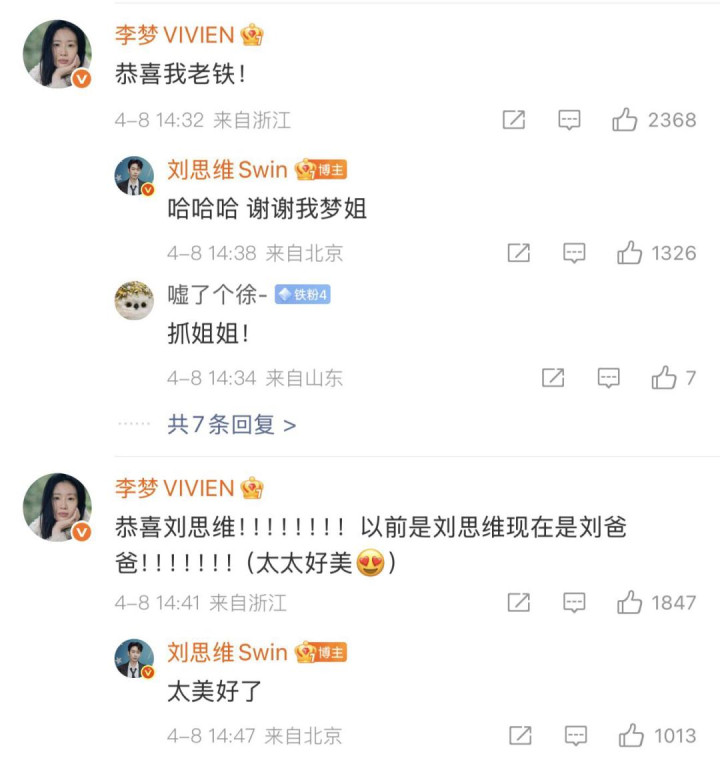The width and height of the screenshot is (720, 762).
Task: Open the profile avatar of 嘘了个徐-
Action: pyautogui.click(x=134, y=300)
